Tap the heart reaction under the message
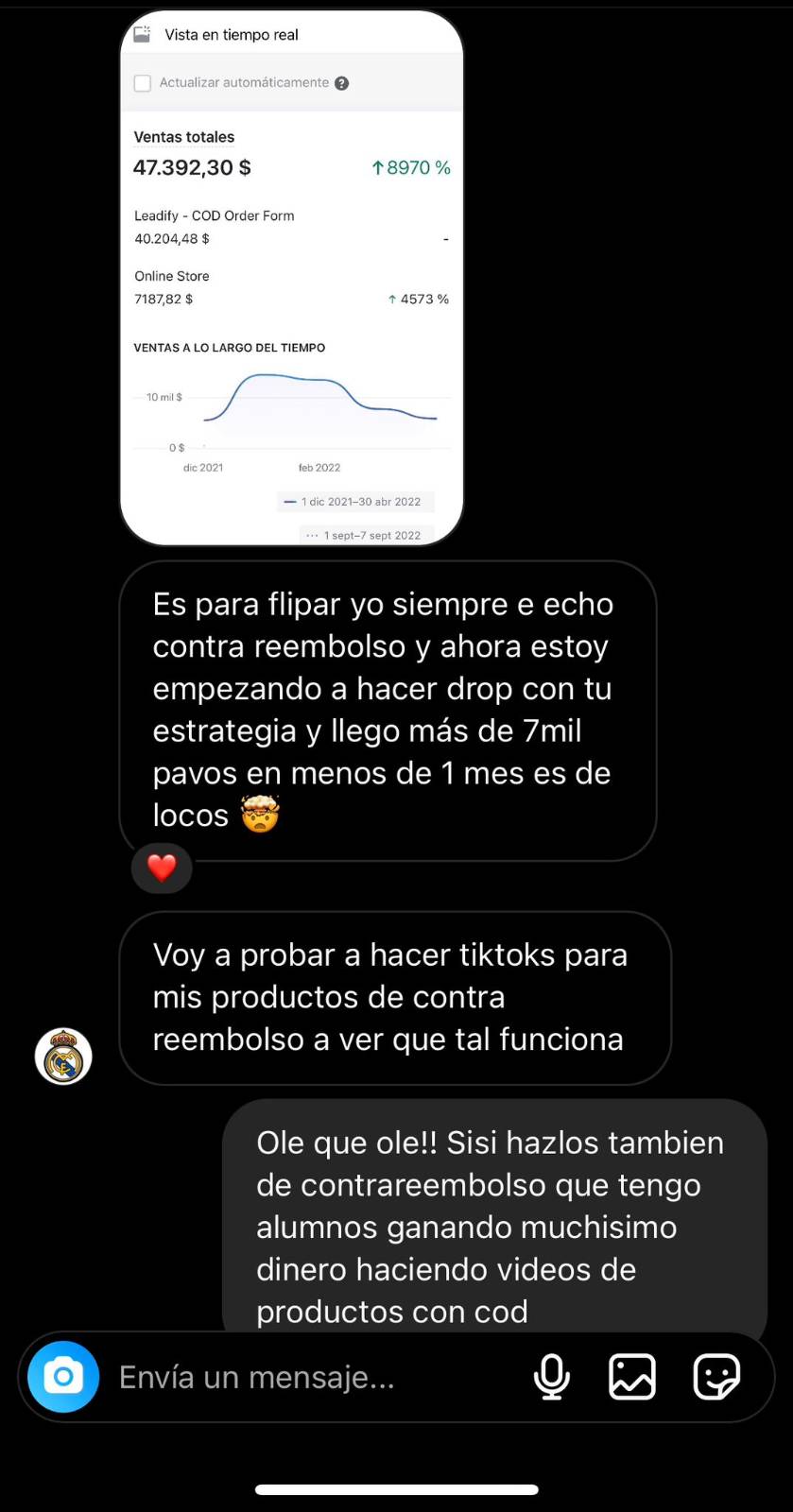 pyautogui.click(x=162, y=868)
